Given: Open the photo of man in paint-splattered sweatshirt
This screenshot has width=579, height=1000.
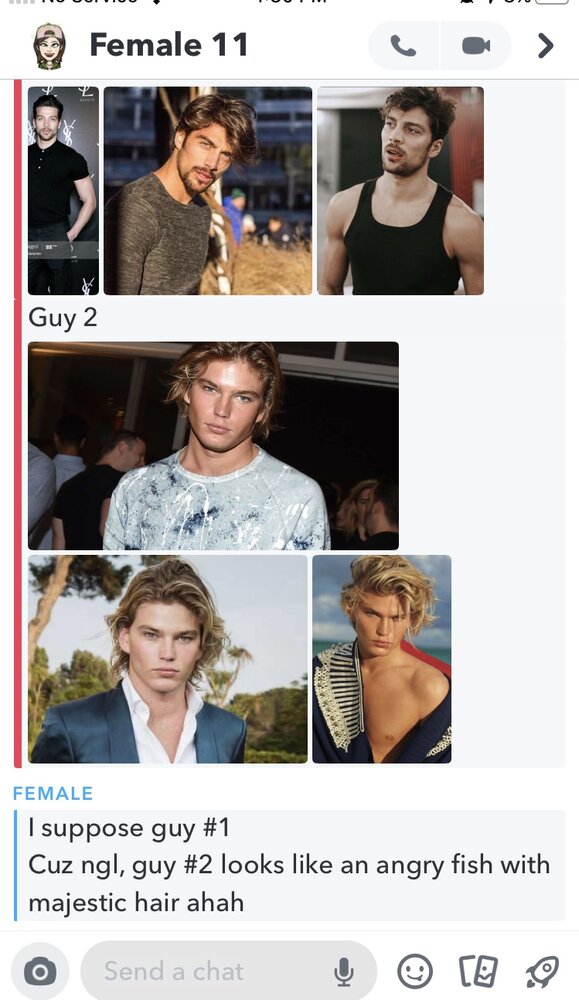Looking at the screenshot, I should pyautogui.click(x=213, y=446).
